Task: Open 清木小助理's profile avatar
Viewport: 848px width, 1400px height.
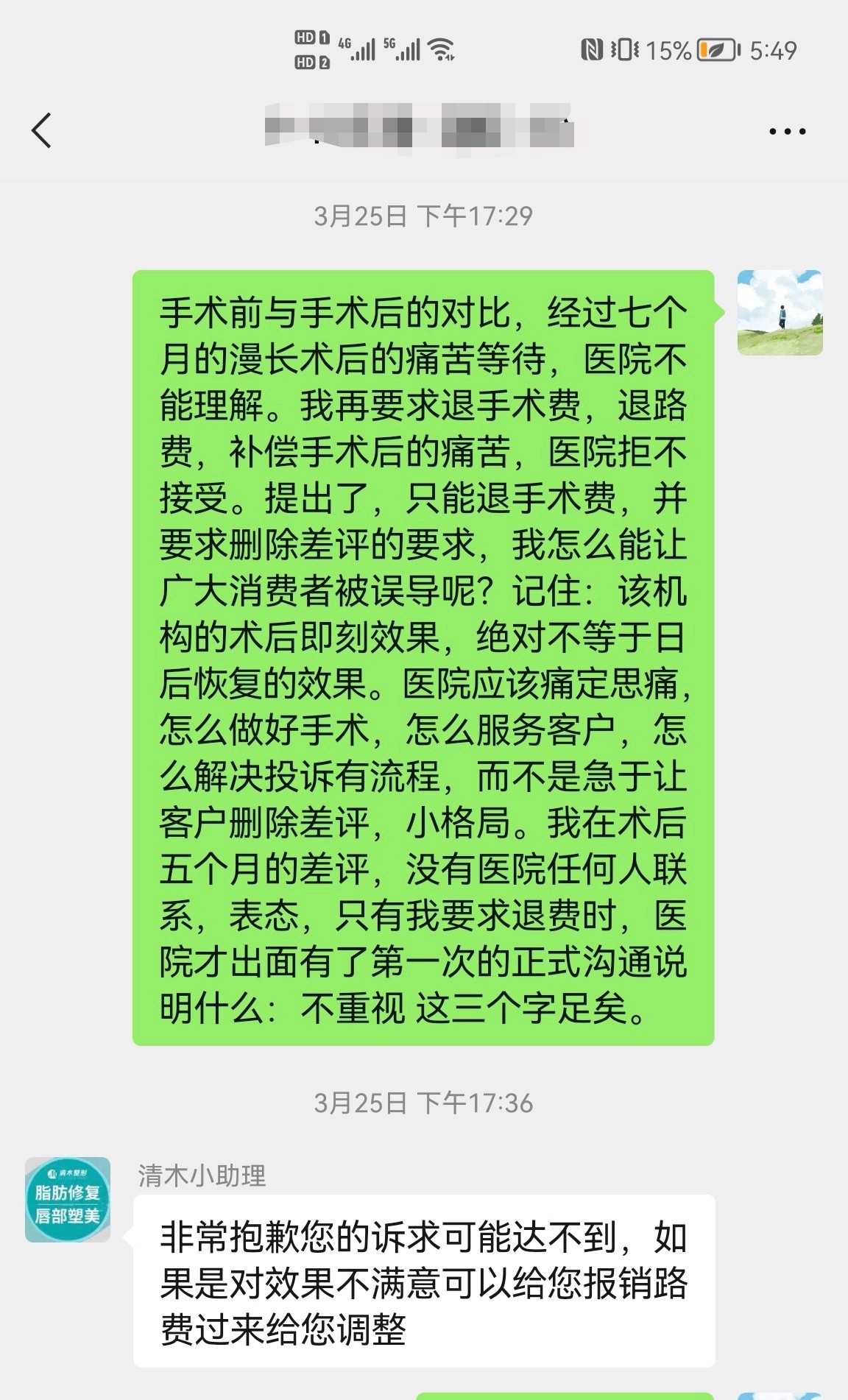Action: [x=68, y=1199]
